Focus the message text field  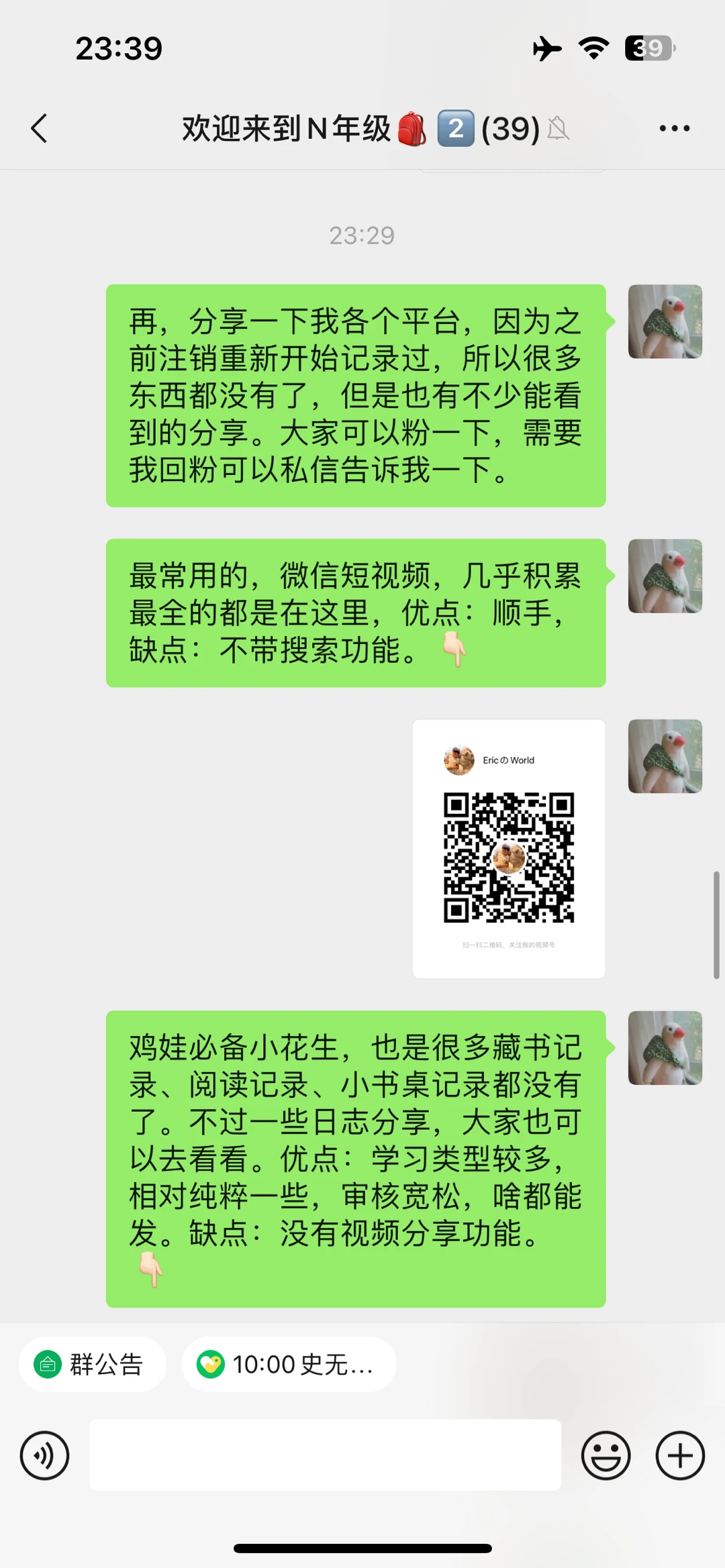[x=325, y=1455]
